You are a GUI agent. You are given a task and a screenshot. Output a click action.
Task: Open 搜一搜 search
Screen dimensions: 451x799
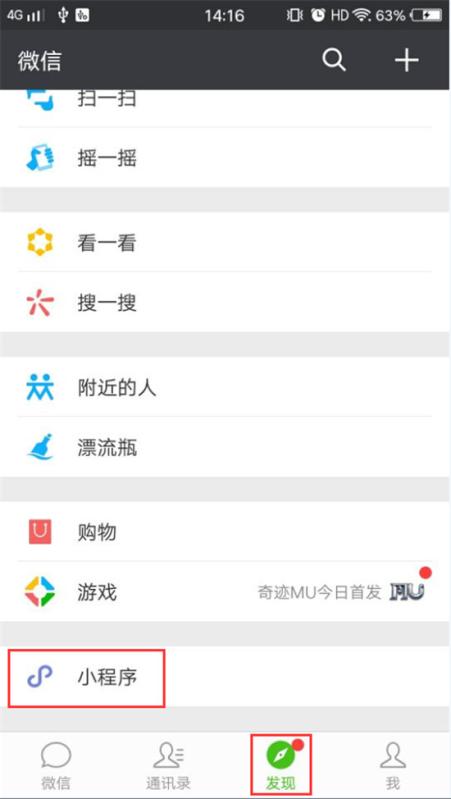pos(225,302)
